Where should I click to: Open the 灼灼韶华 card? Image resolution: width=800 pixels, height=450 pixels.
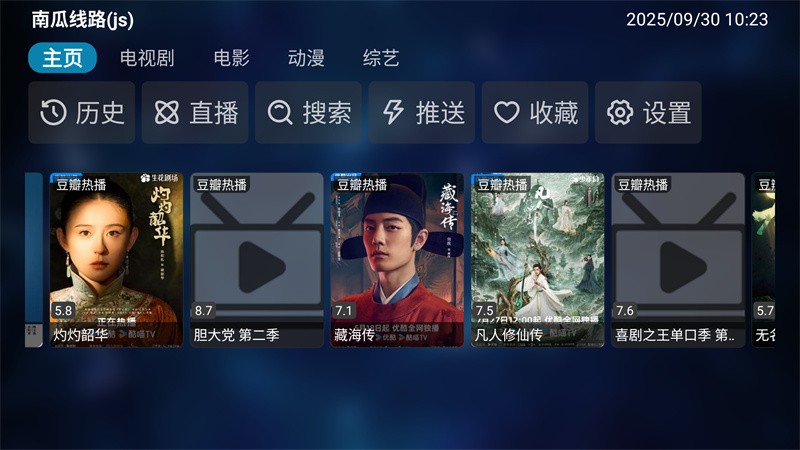tap(116, 260)
